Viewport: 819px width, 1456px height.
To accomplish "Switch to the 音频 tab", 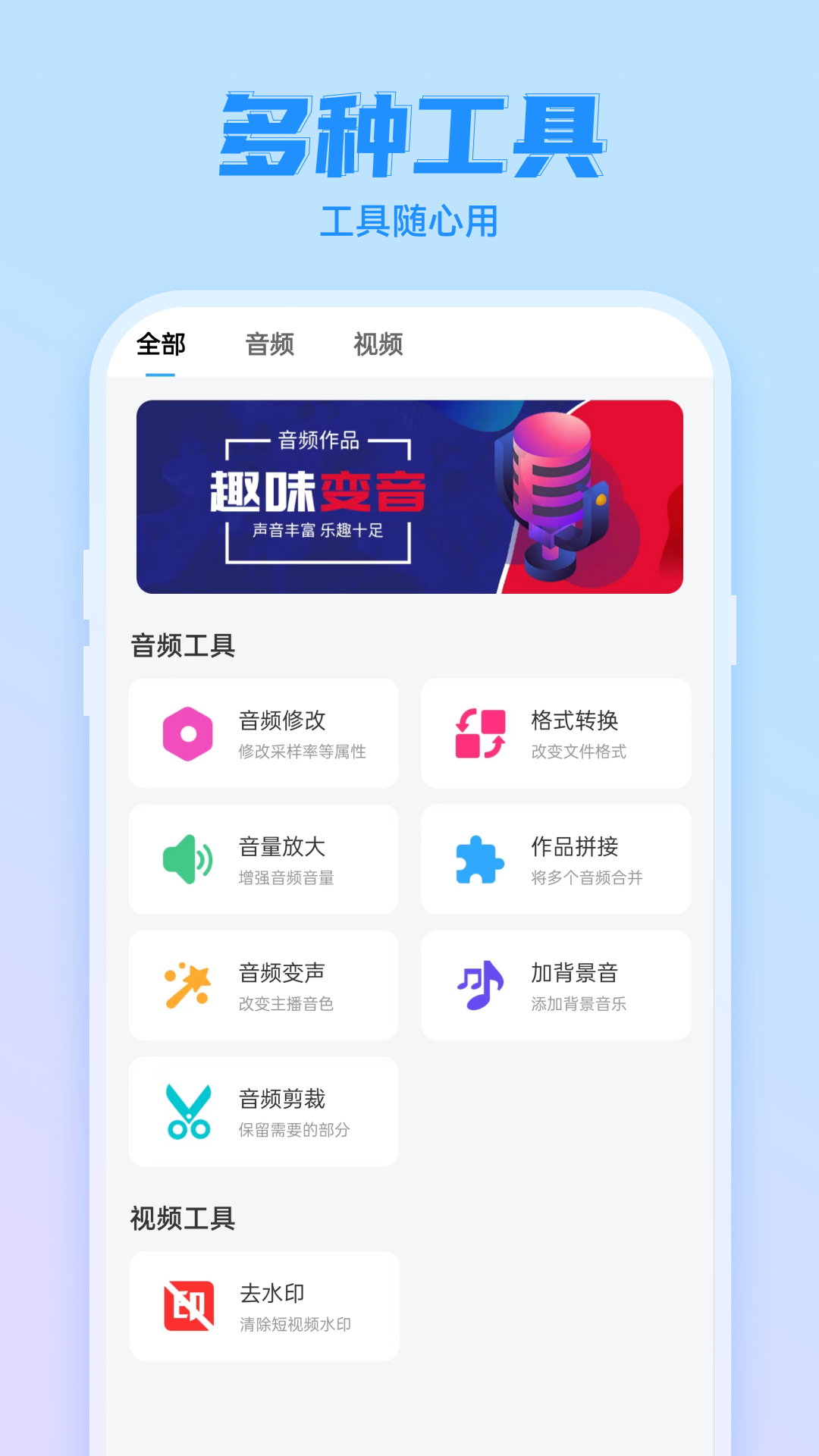I will point(269,345).
